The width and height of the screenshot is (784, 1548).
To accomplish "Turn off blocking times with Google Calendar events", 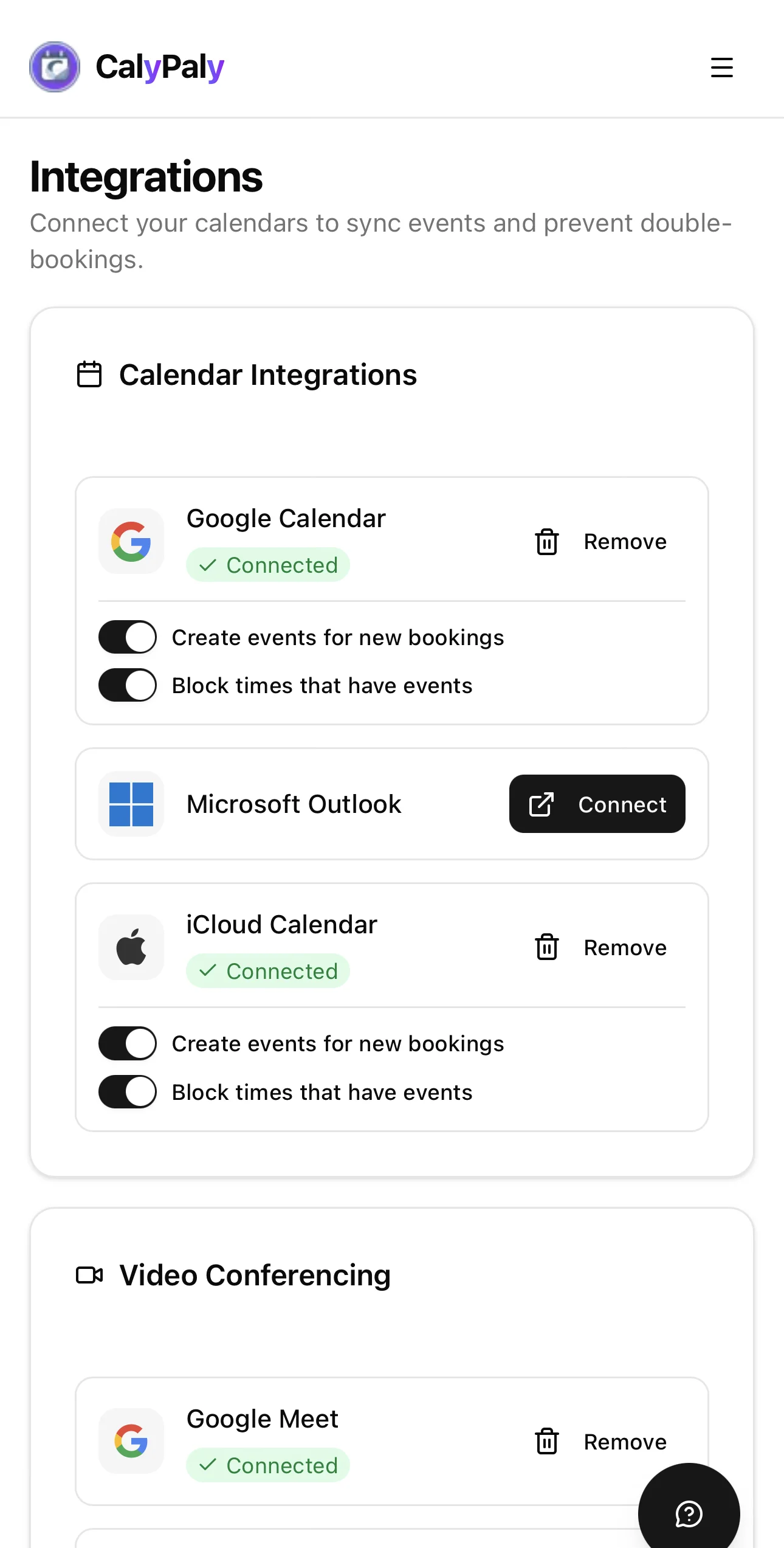I will 127,685.
